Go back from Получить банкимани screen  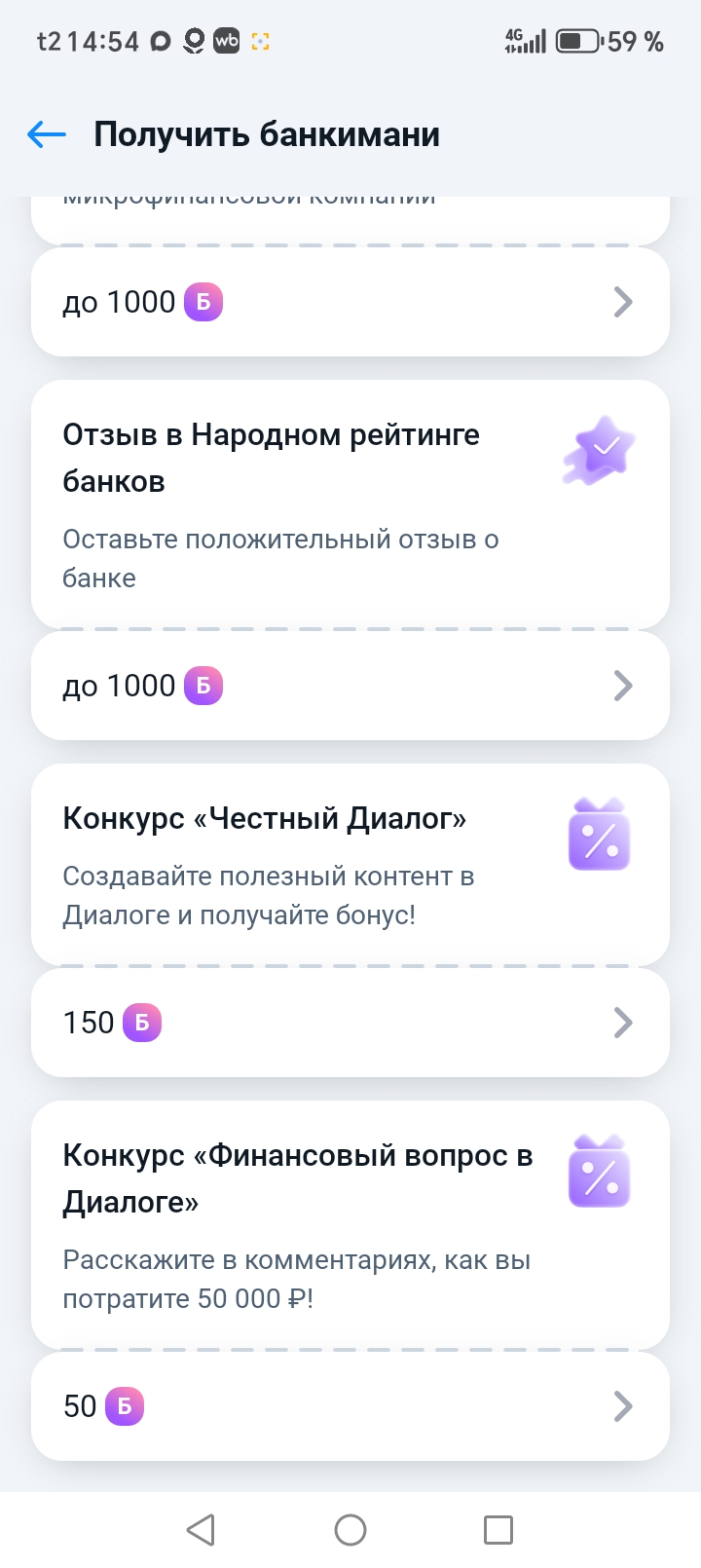47,134
